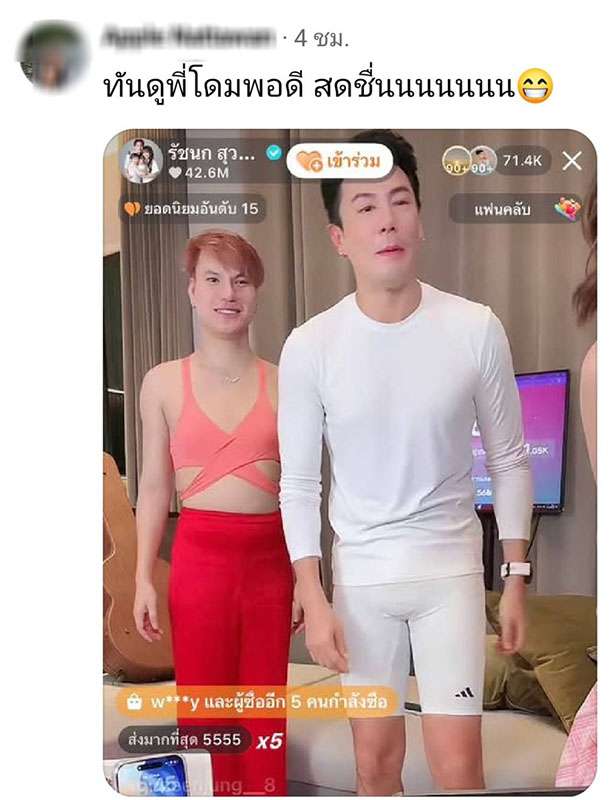Open the commenter's profile picture

[55, 53]
